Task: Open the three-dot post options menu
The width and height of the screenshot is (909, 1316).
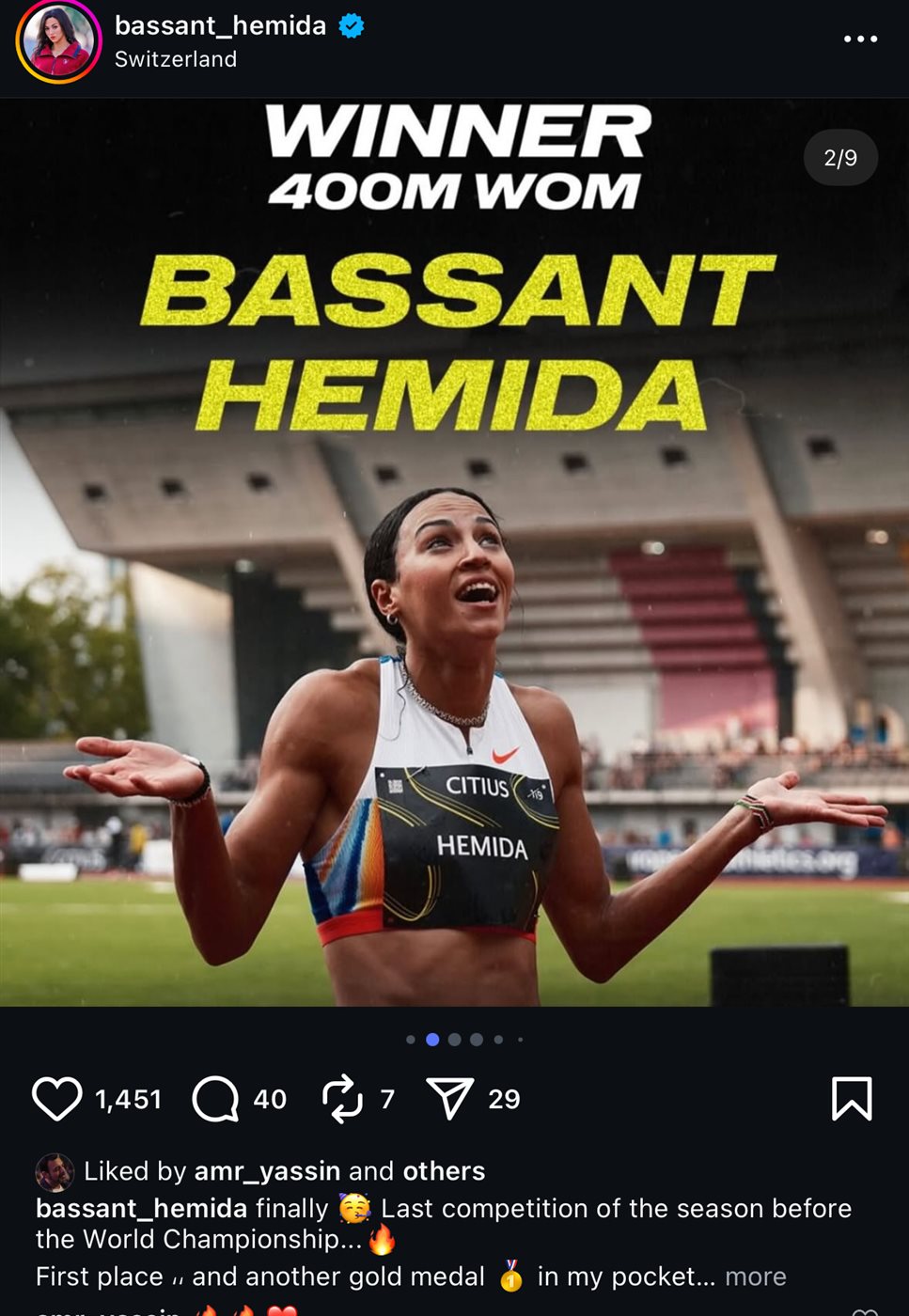Action: 859,39
